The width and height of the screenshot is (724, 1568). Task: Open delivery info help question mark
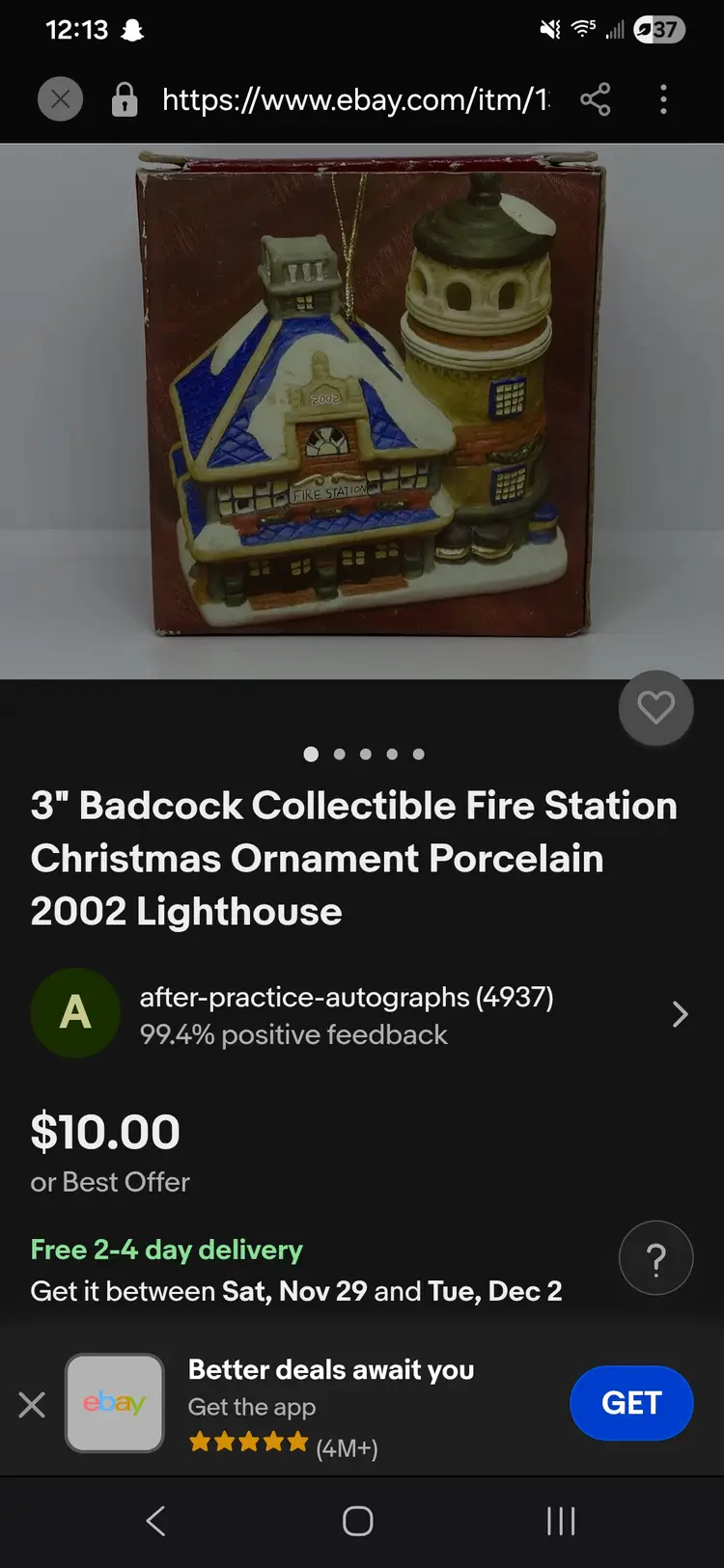pos(655,1258)
